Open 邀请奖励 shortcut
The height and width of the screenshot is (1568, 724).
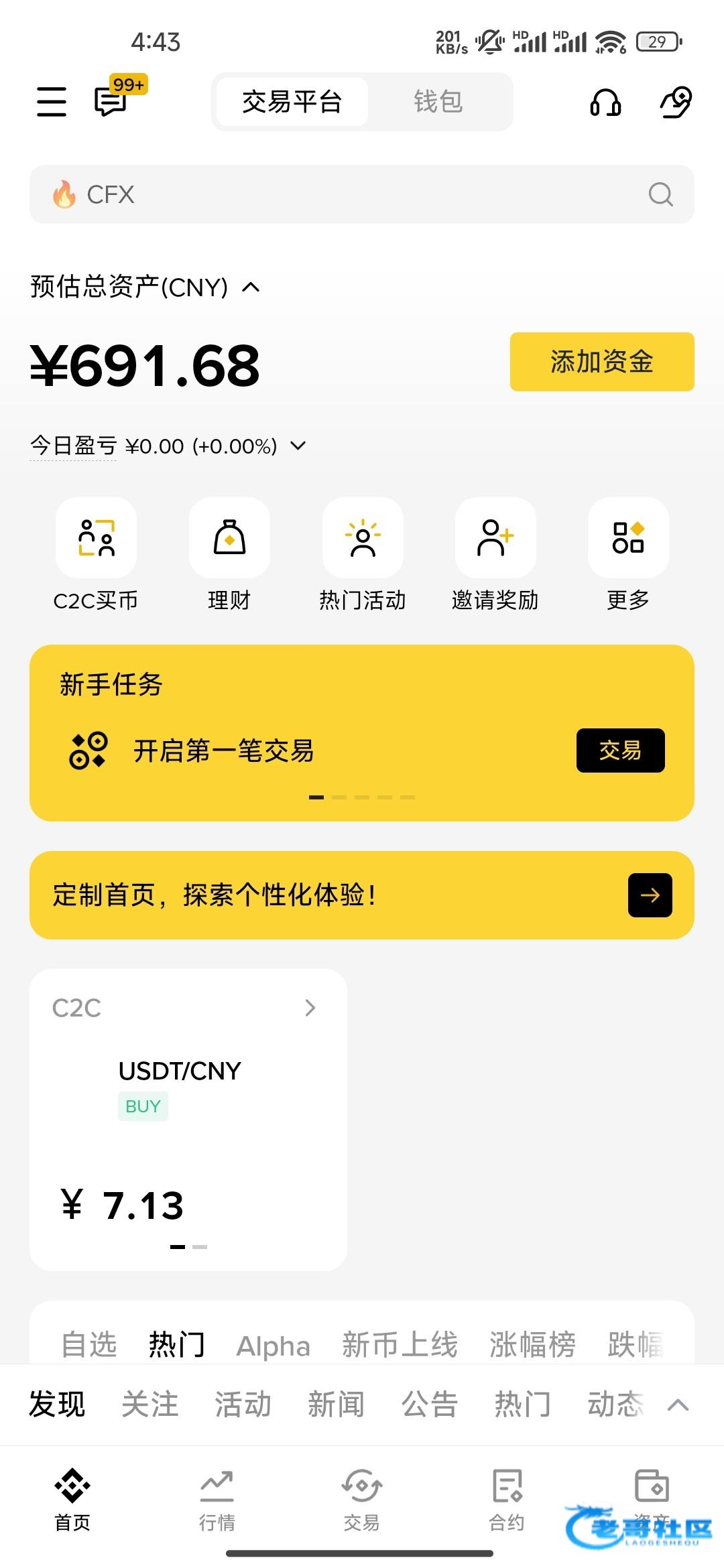point(495,539)
